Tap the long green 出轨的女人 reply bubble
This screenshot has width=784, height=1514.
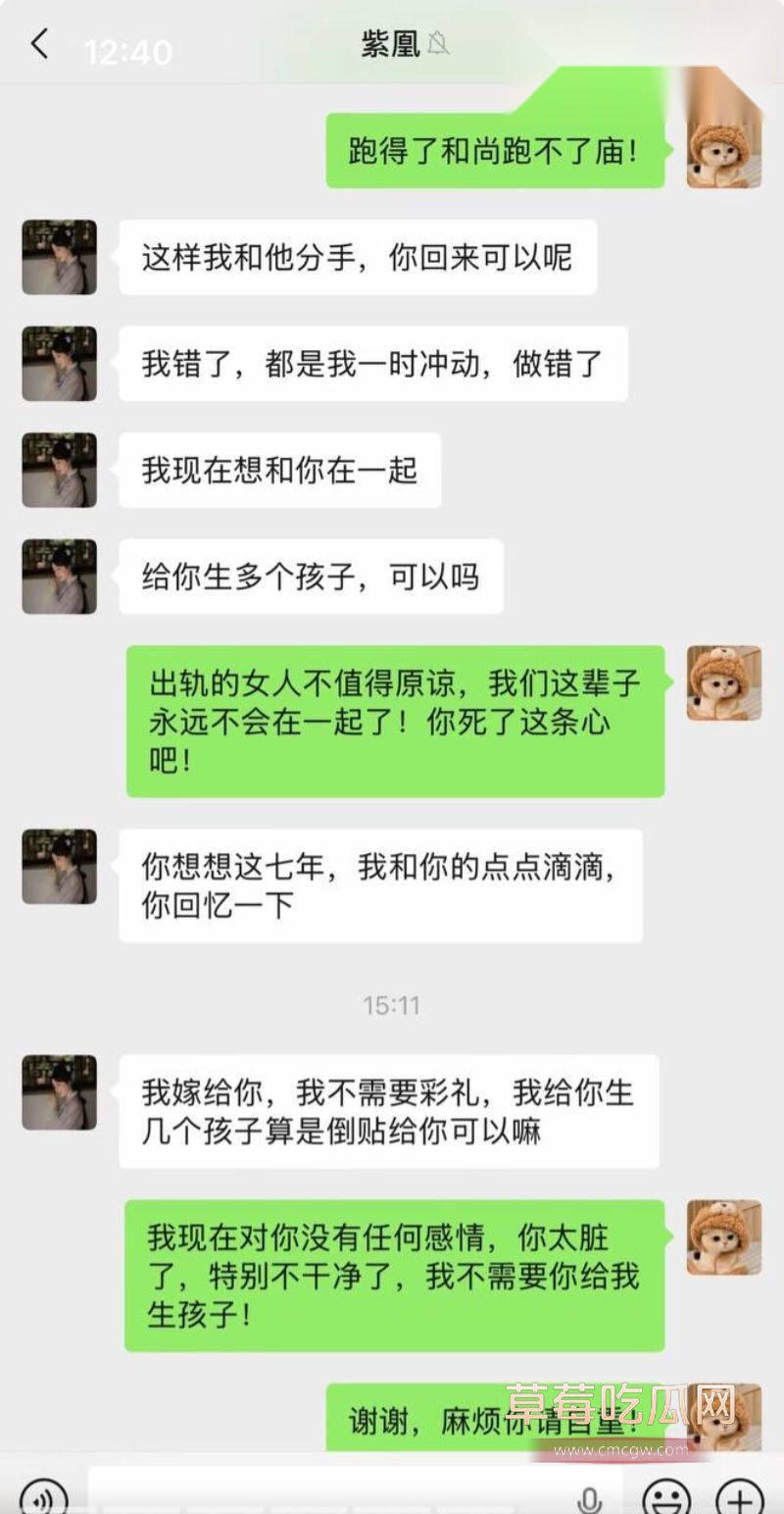pyautogui.click(x=394, y=721)
